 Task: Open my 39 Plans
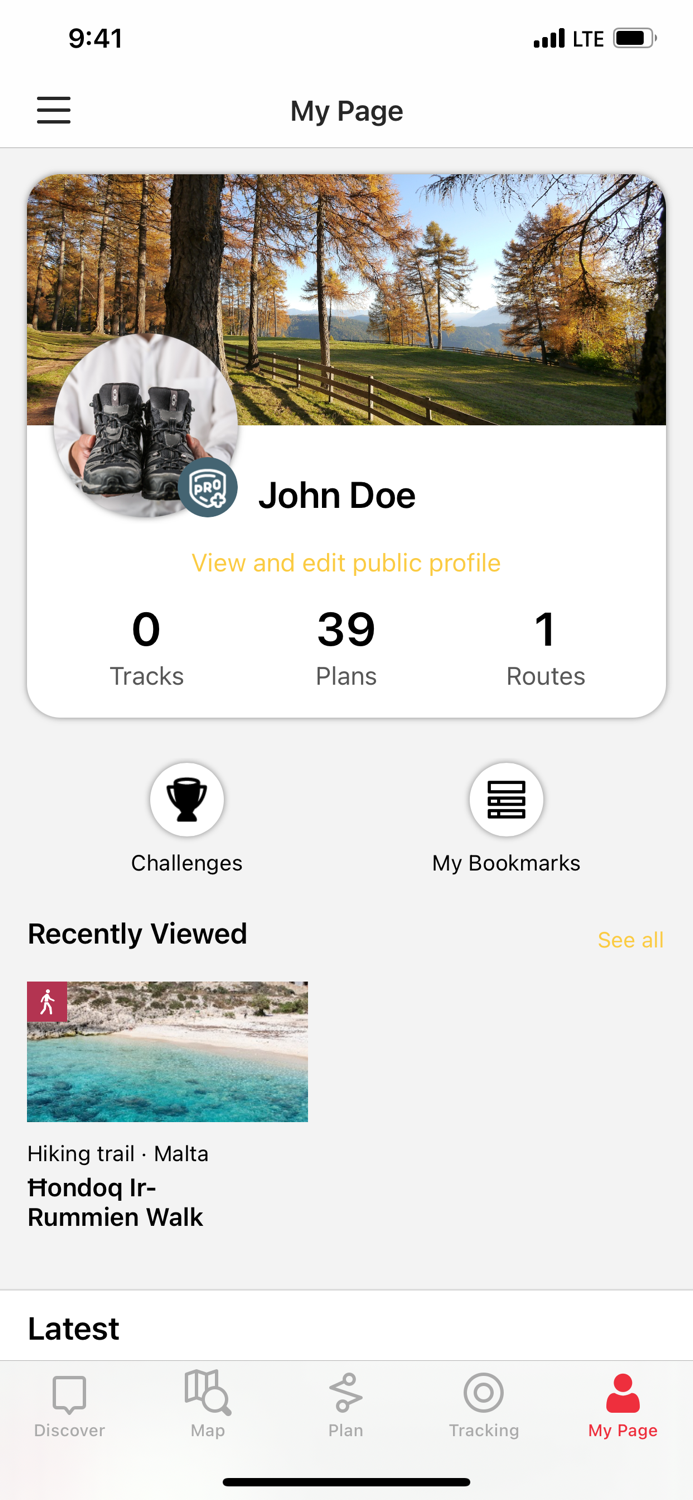point(346,648)
